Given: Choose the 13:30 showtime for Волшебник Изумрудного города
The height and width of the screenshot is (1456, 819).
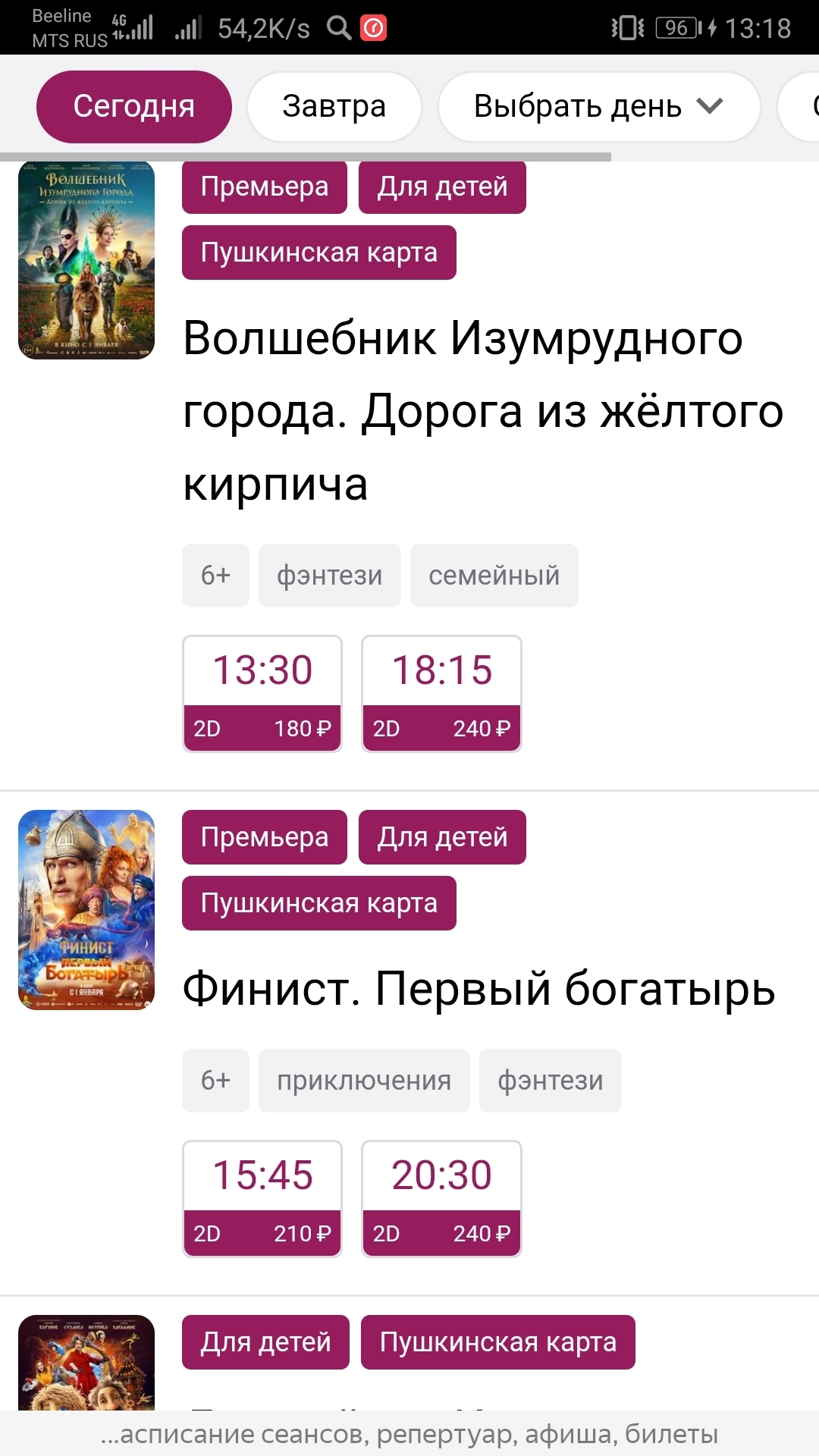Looking at the screenshot, I should point(262,693).
